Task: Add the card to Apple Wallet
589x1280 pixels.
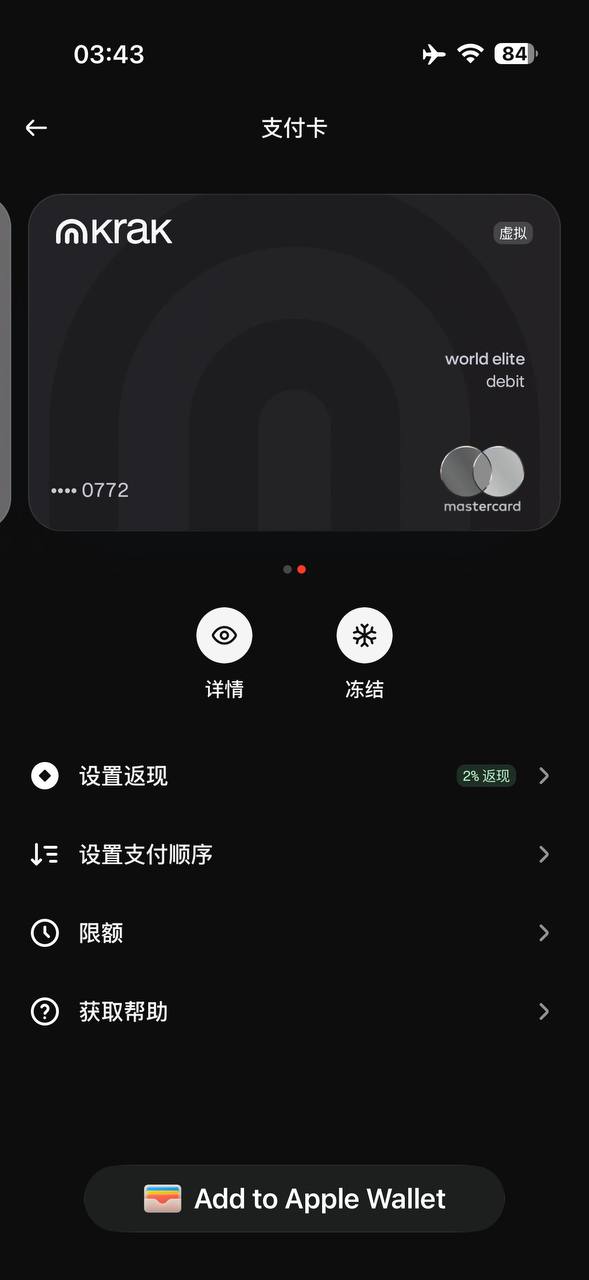Action: click(294, 1199)
